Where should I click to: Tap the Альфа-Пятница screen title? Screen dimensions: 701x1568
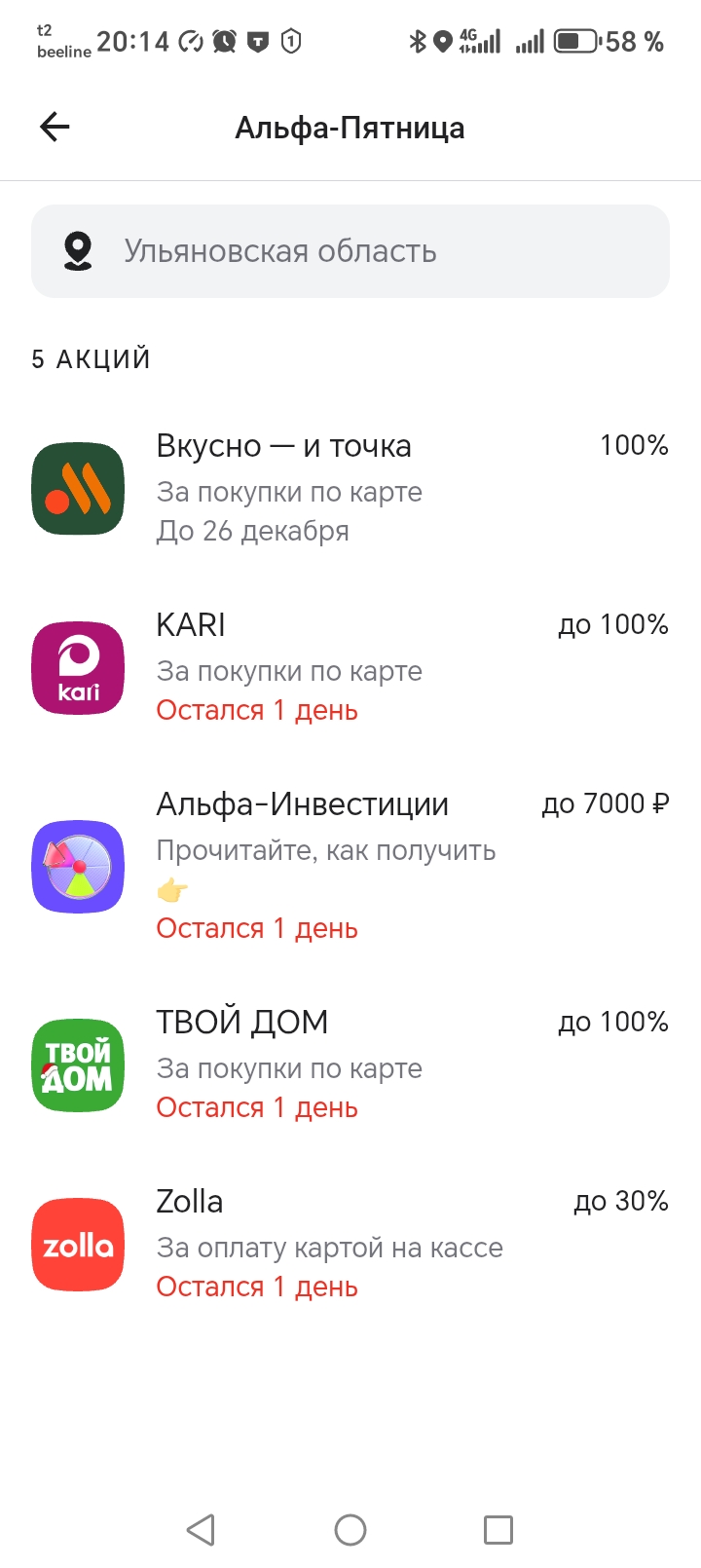(350, 127)
